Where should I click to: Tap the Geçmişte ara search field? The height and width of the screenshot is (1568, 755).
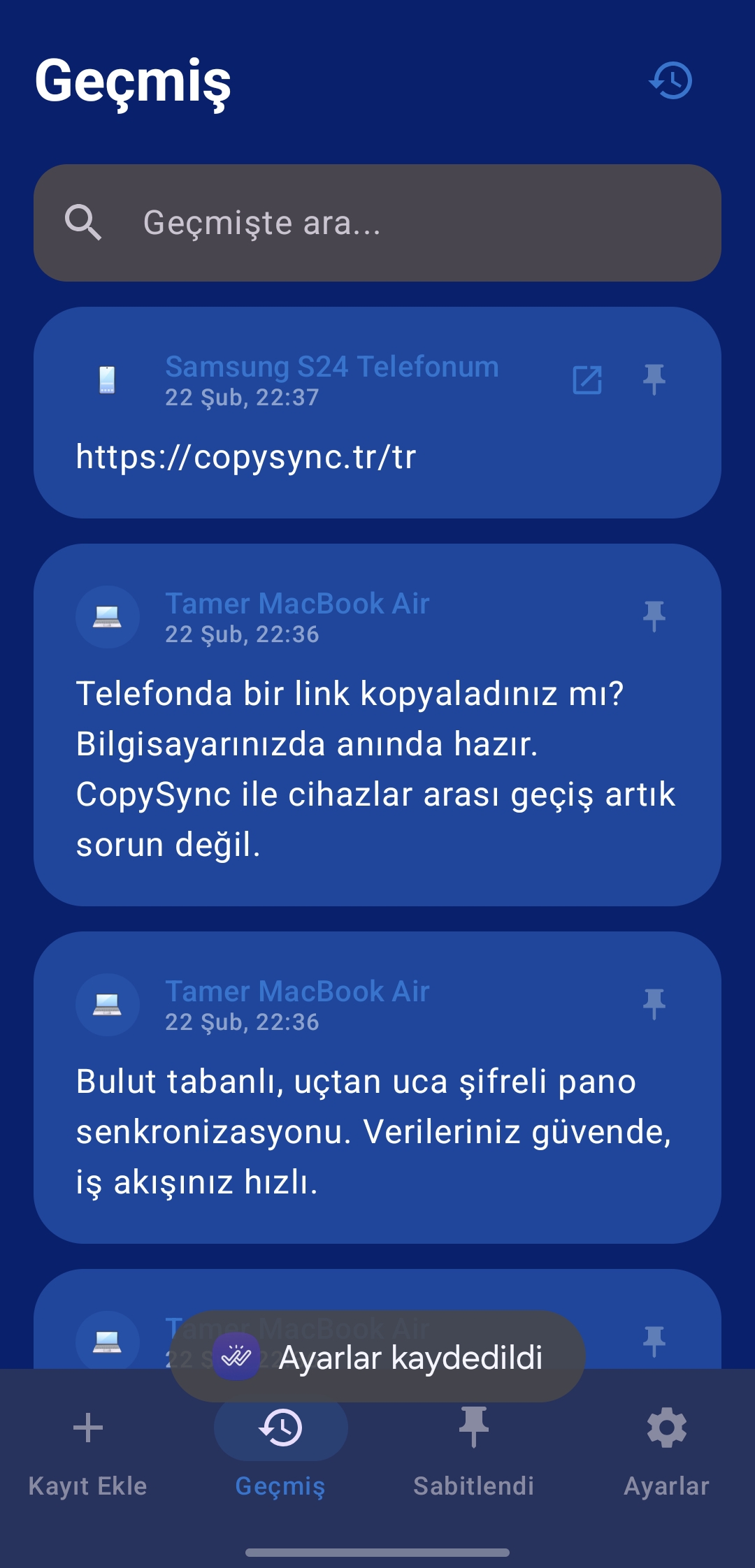[377, 222]
